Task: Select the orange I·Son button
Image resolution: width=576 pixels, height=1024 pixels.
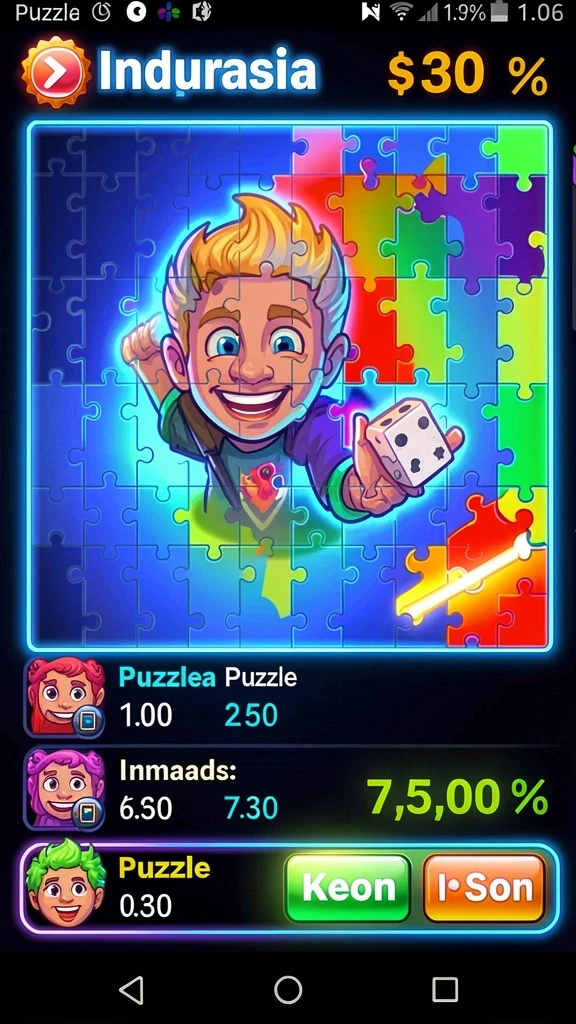Action: coord(485,888)
